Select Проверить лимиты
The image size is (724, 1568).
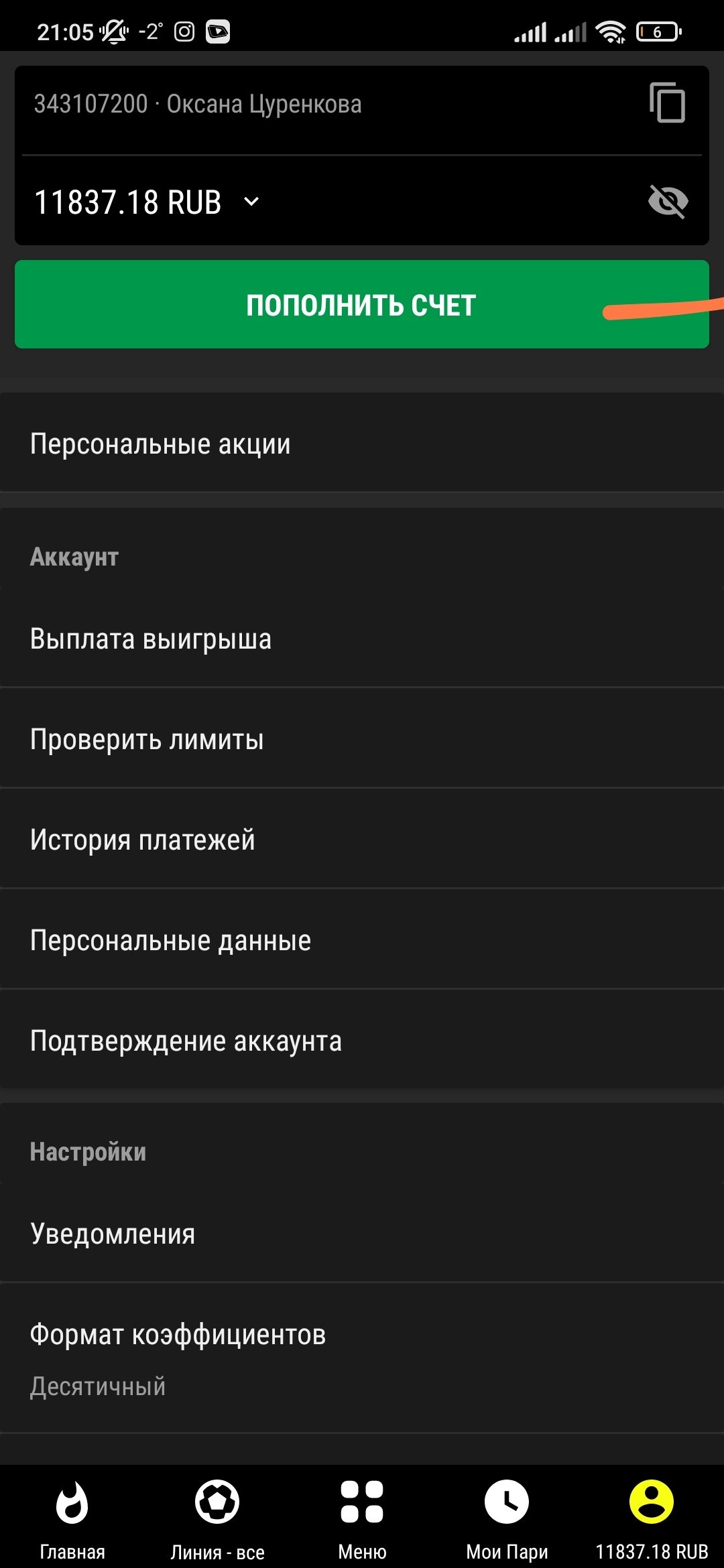tap(362, 739)
